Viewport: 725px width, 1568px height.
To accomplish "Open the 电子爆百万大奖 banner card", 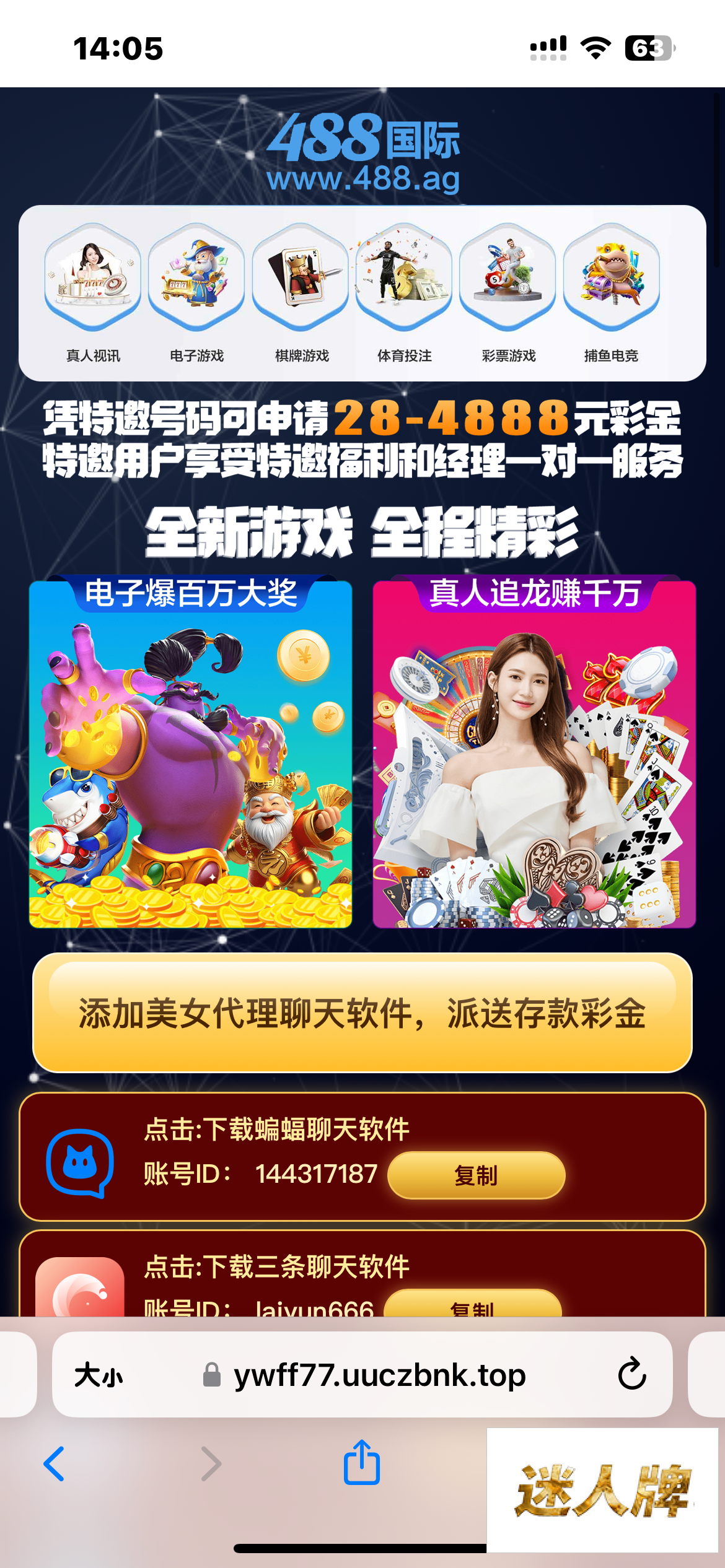I will 190,753.
